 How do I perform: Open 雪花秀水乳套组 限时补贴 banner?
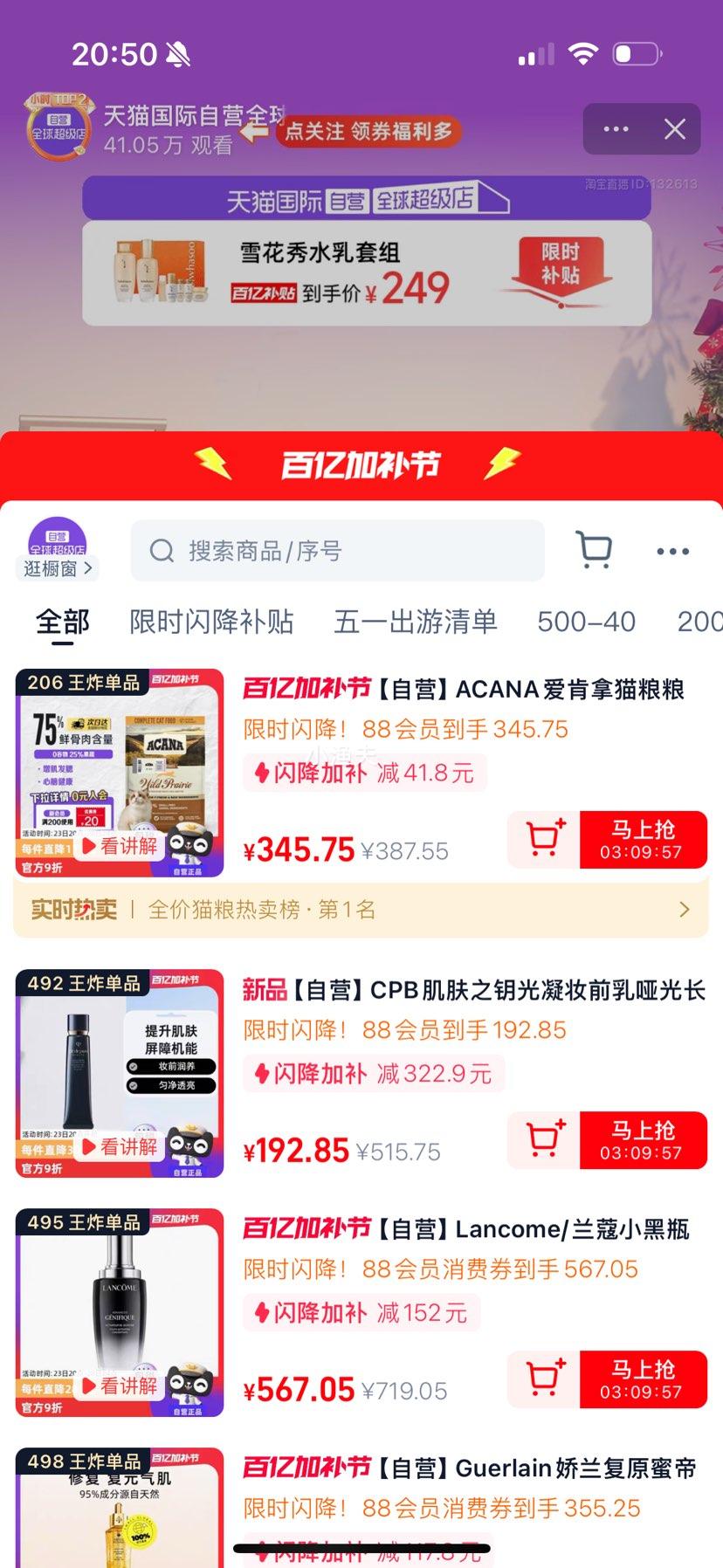click(367, 272)
